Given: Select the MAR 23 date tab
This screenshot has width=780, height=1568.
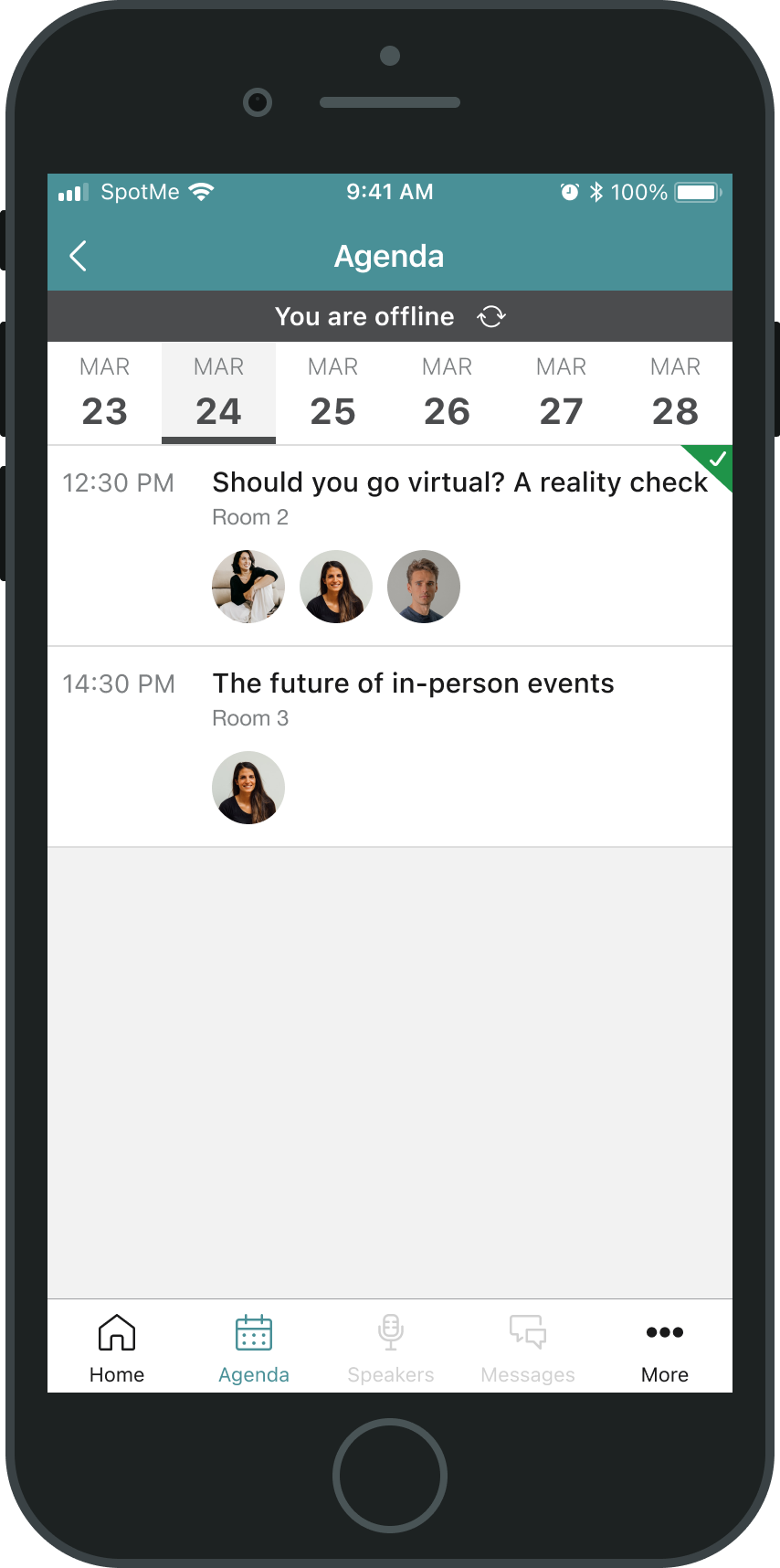Looking at the screenshot, I should 104,393.
